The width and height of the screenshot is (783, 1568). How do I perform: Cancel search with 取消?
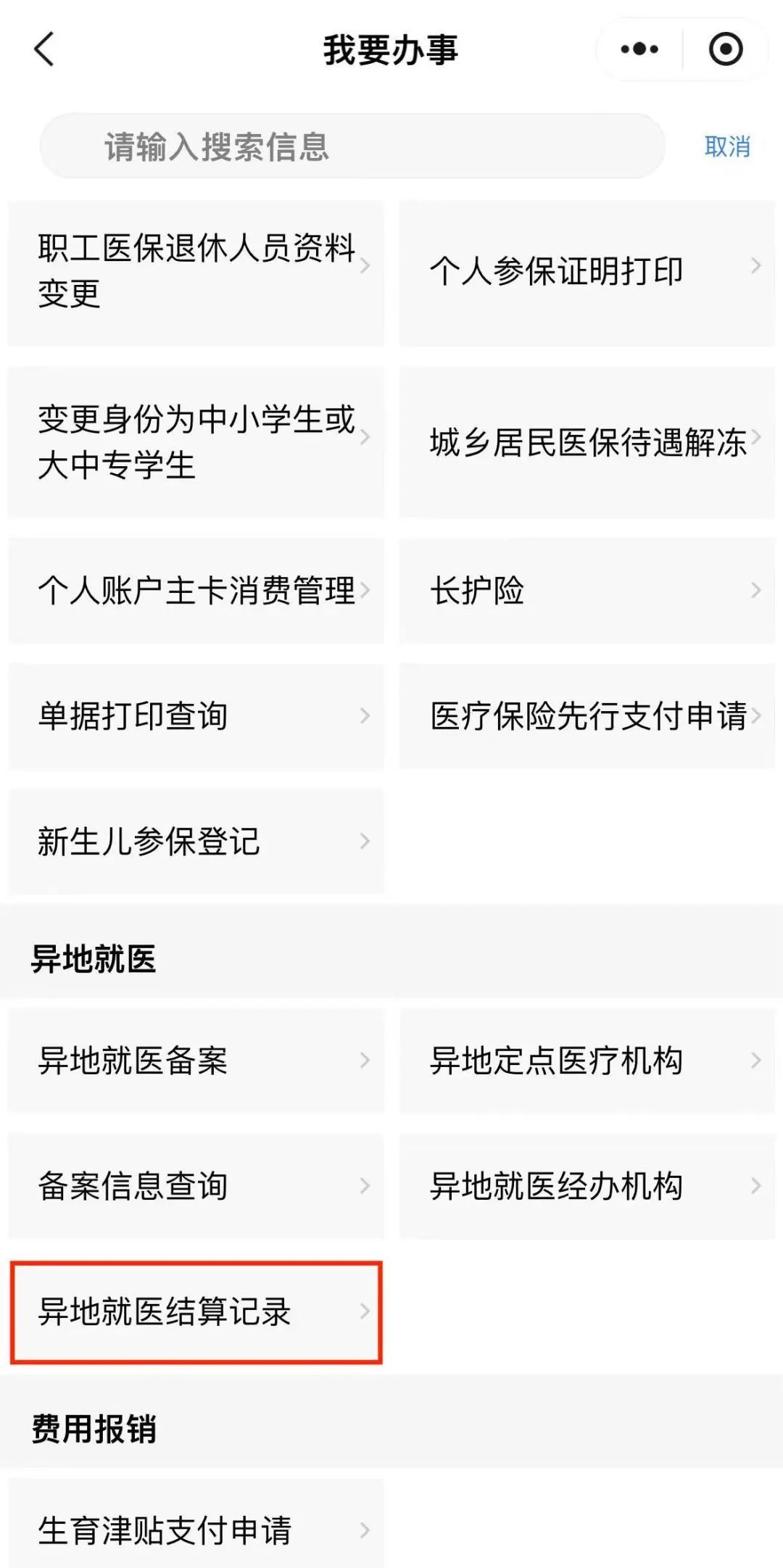click(x=727, y=146)
